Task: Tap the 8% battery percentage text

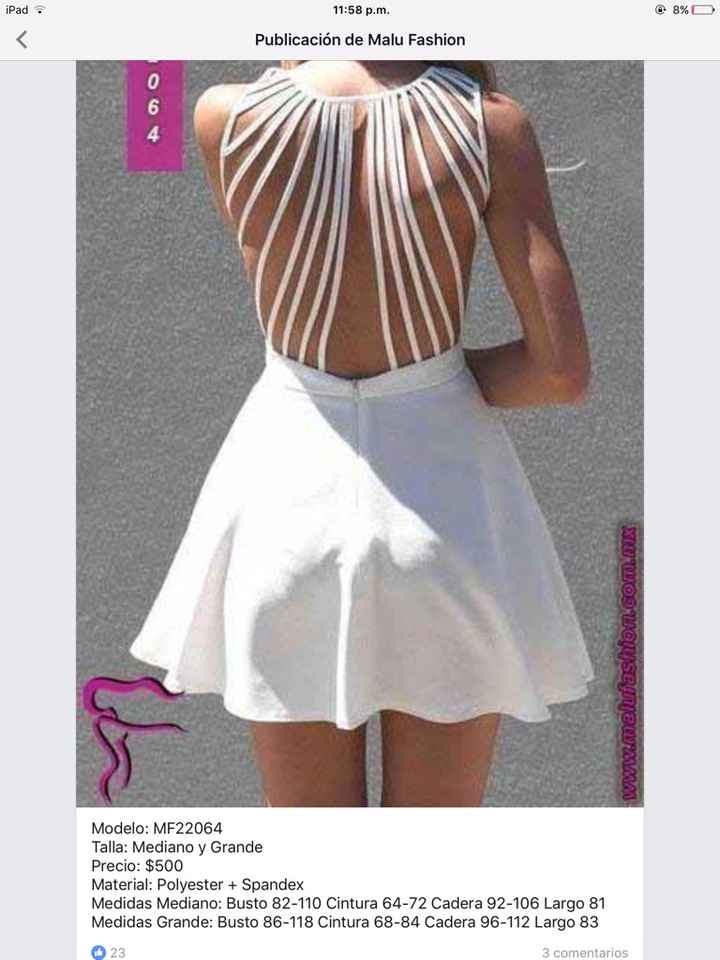Action: click(x=681, y=10)
